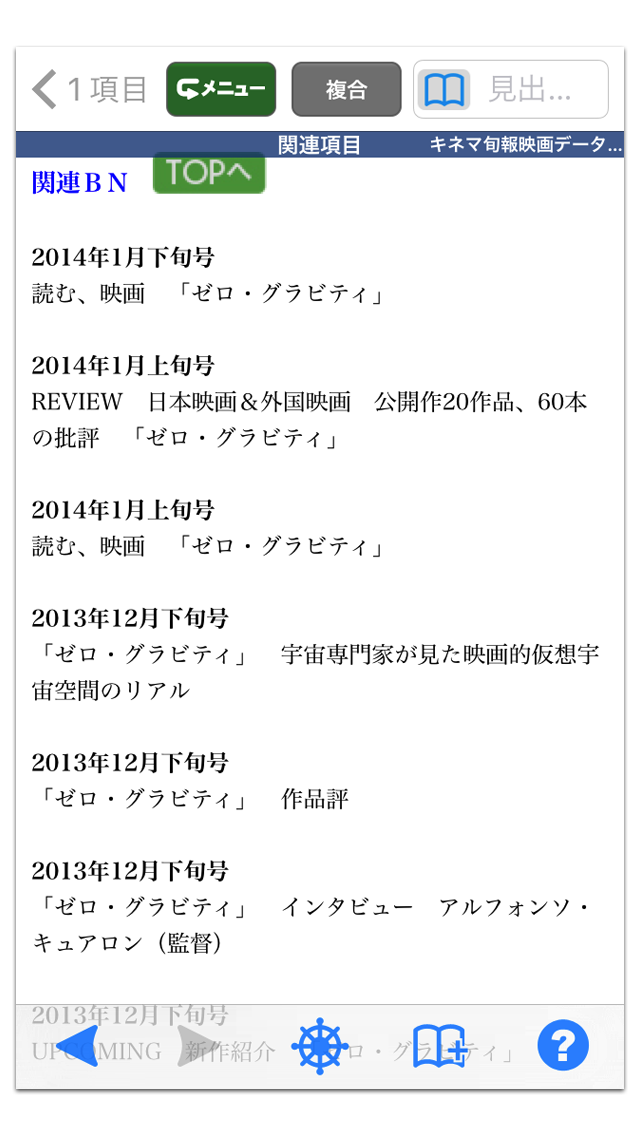The height and width of the screenshot is (1136, 640).
Task: Jump to the top with the TOPへ button
Action: click(x=209, y=173)
